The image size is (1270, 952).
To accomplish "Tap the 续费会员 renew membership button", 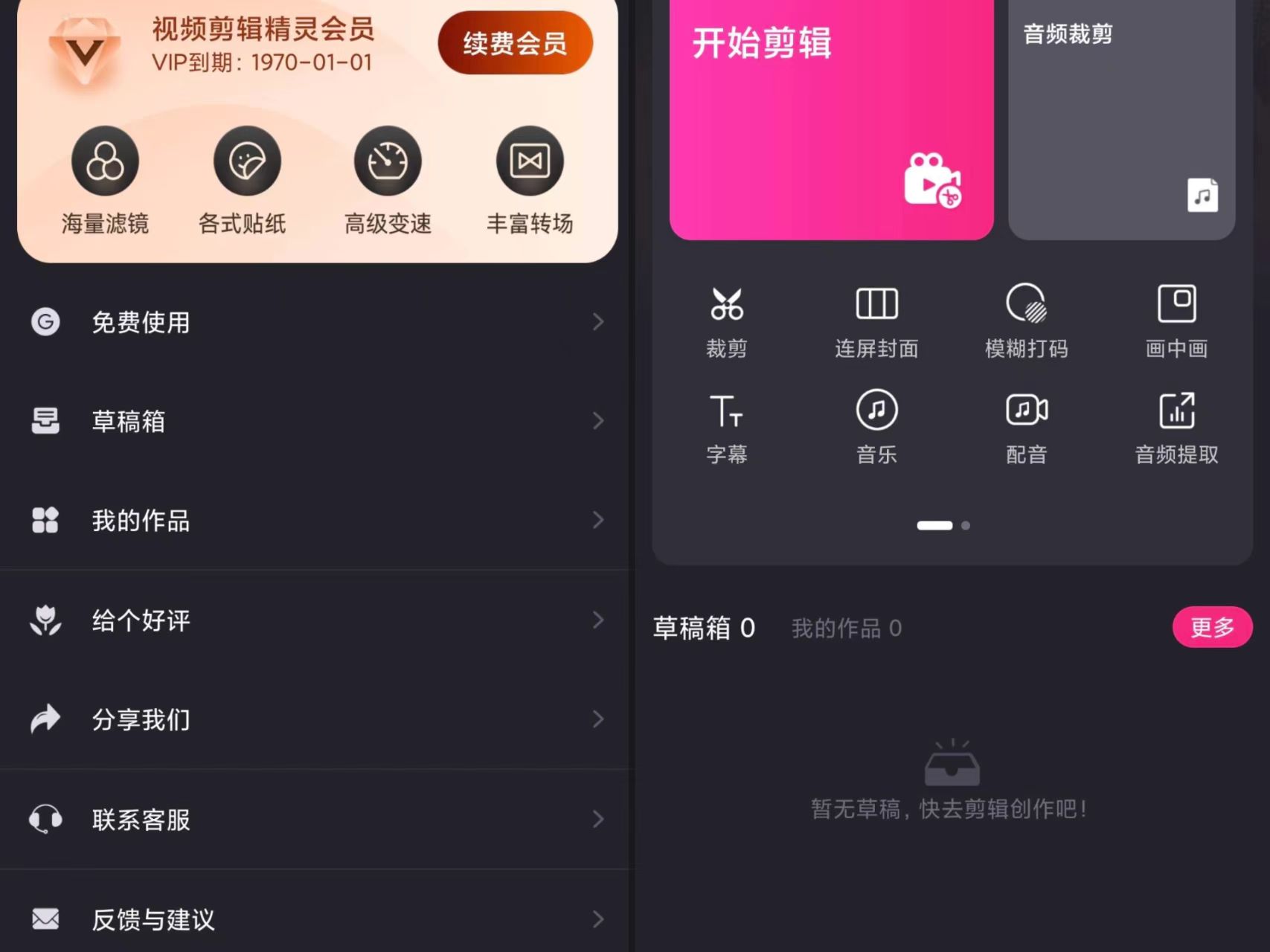I will [515, 43].
